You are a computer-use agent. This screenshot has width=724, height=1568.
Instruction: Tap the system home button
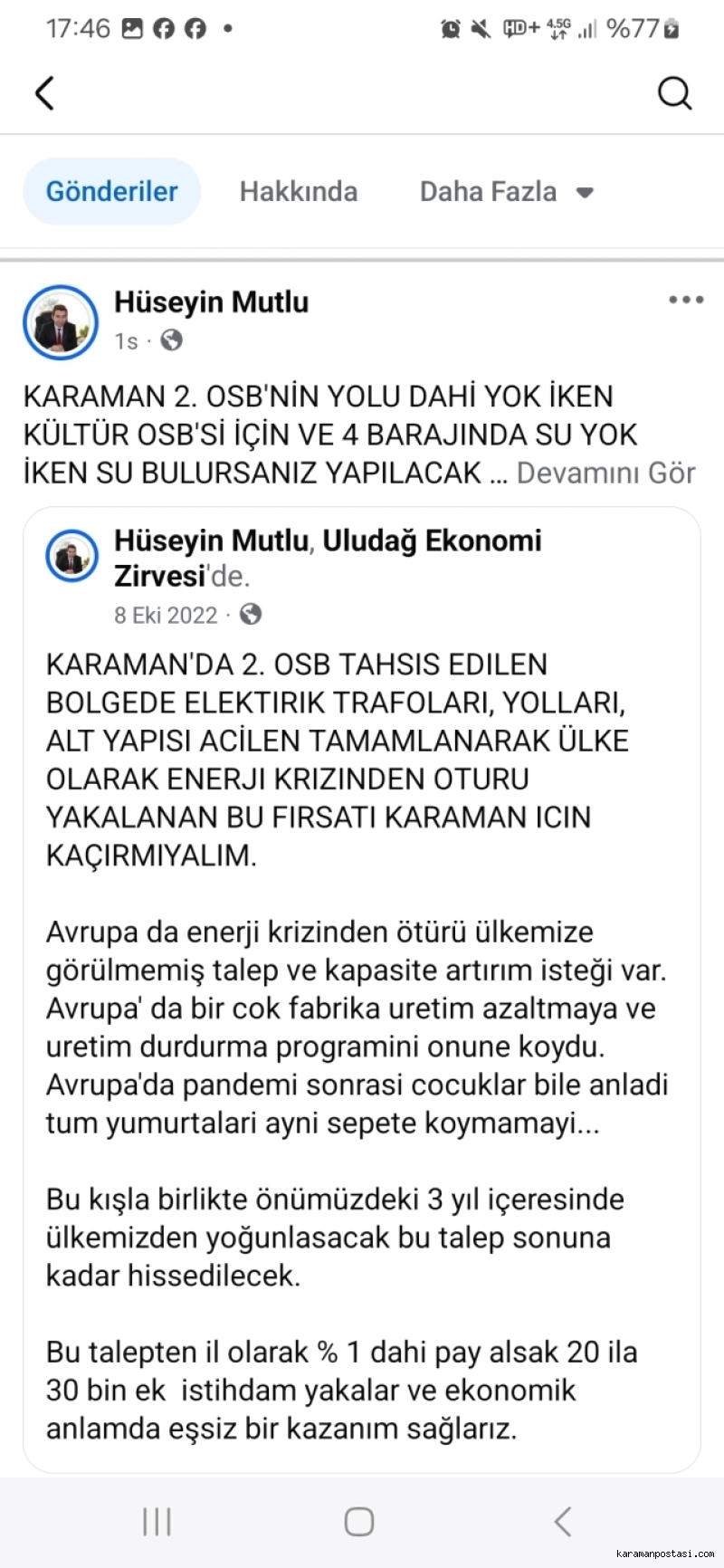pyautogui.click(x=359, y=1521)
